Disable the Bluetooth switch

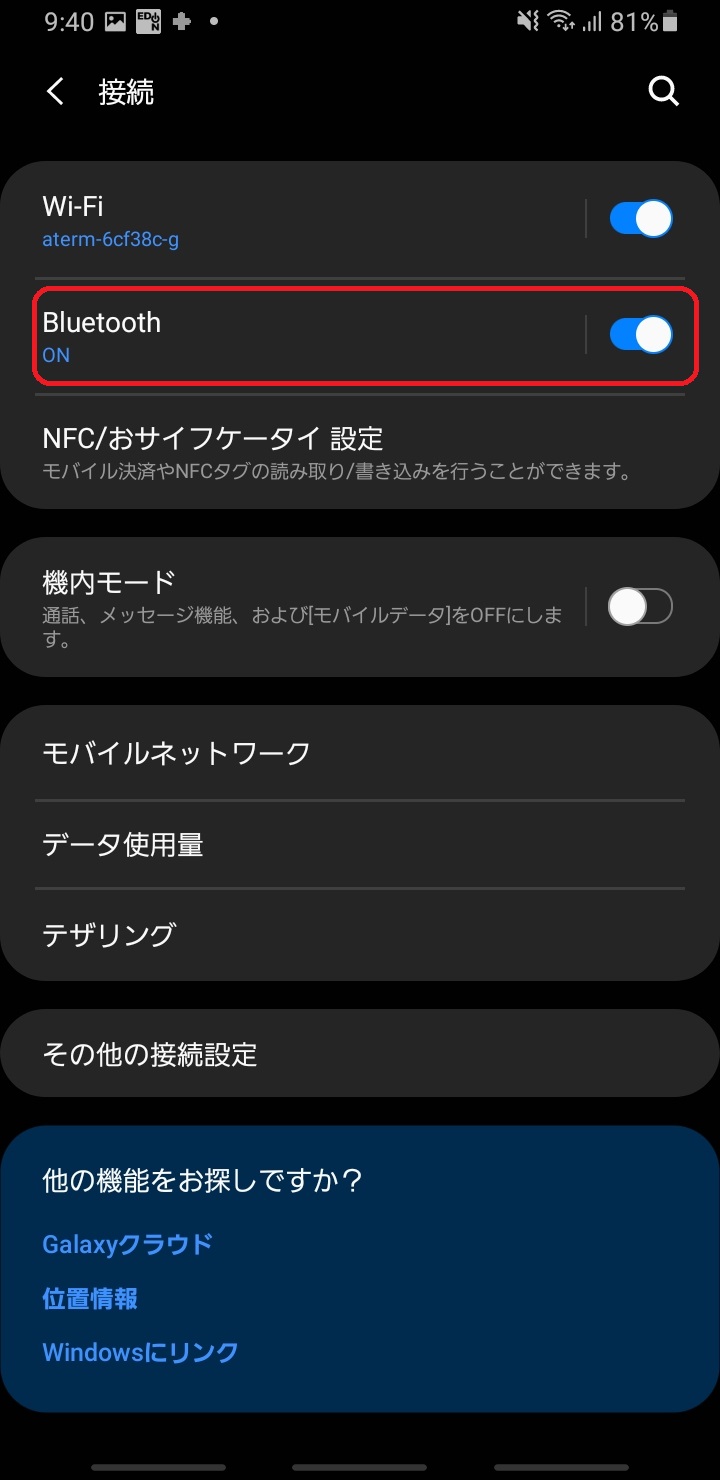tap(641, 335)
